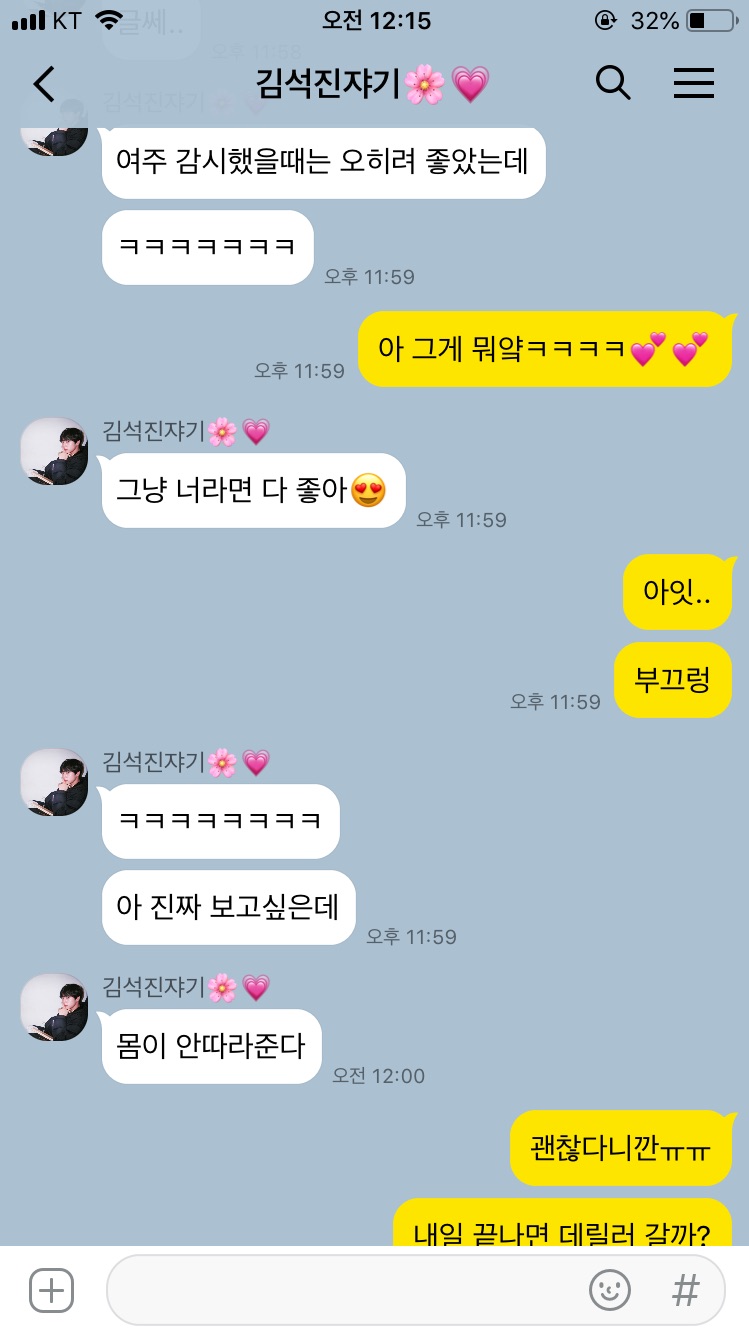Search within this conversation
Viewport: 749px width, 1334px height.
click(x=613, y=84)
